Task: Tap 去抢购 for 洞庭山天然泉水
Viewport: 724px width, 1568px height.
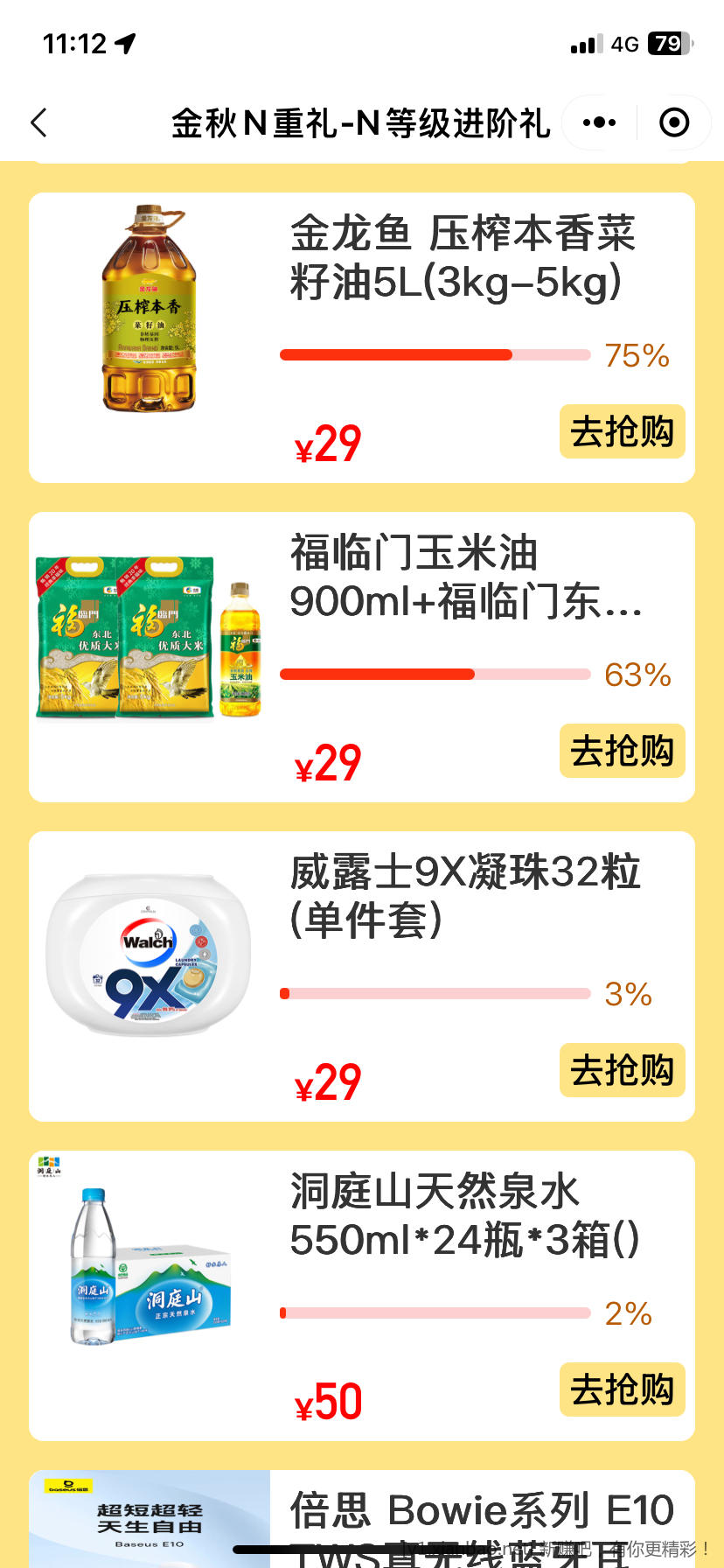Action: [x=622, y=1390]
